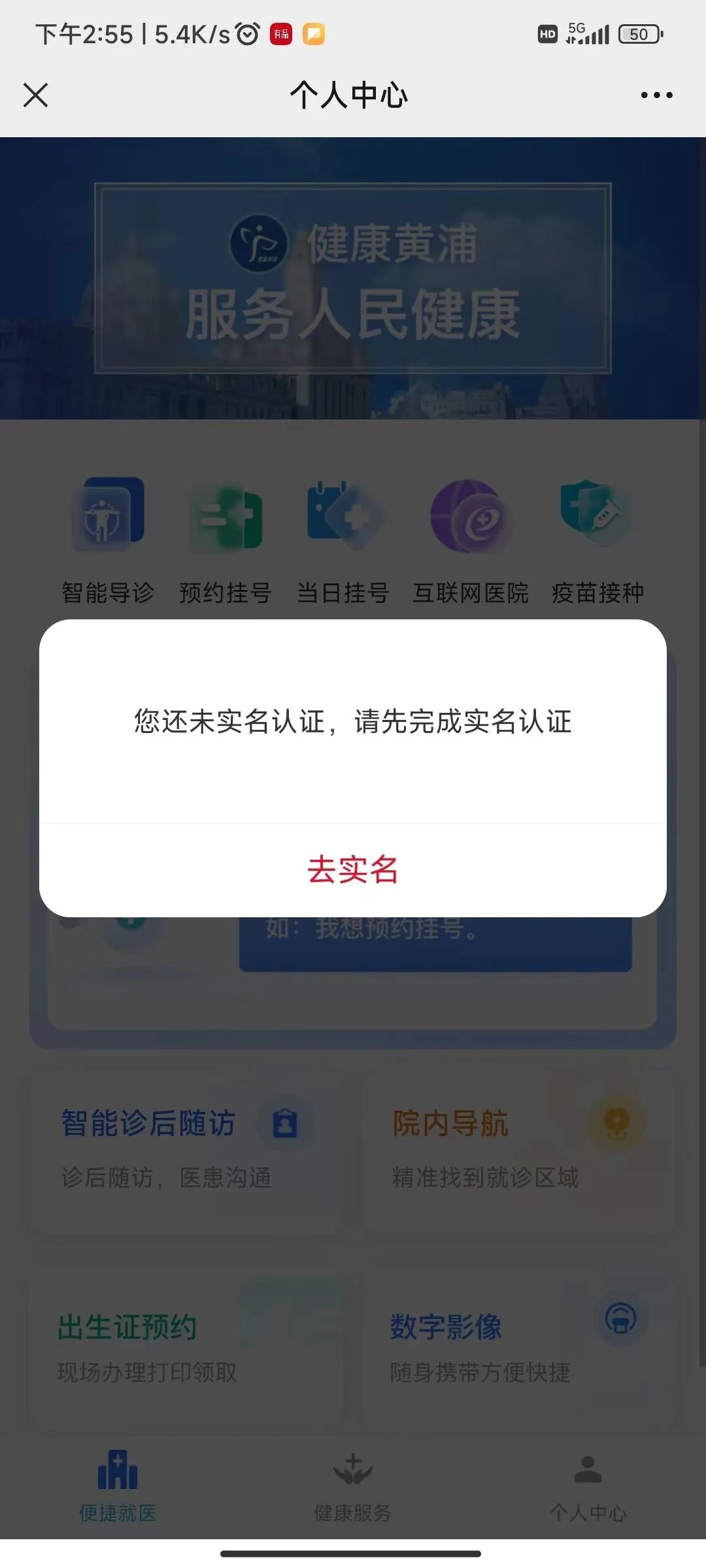Tap 去实名 to start real-name verification

pyautogui.click(x=352, y=870)
